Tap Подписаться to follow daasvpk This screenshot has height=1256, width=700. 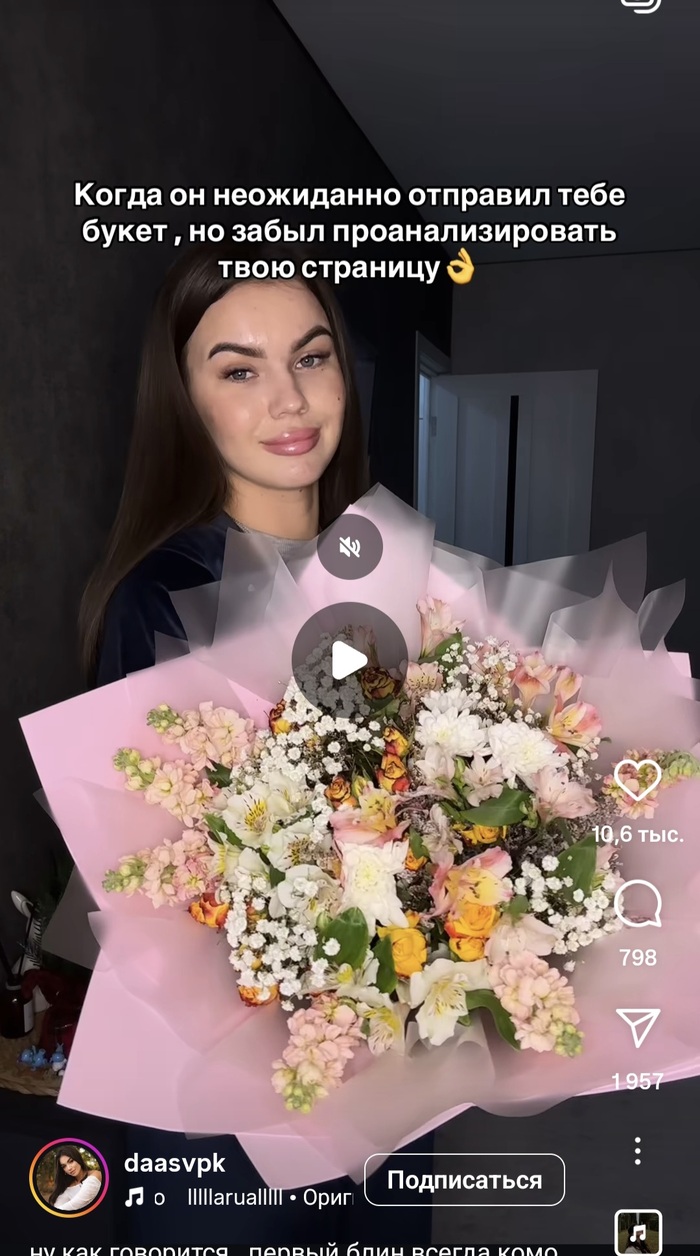(464, 1180)
